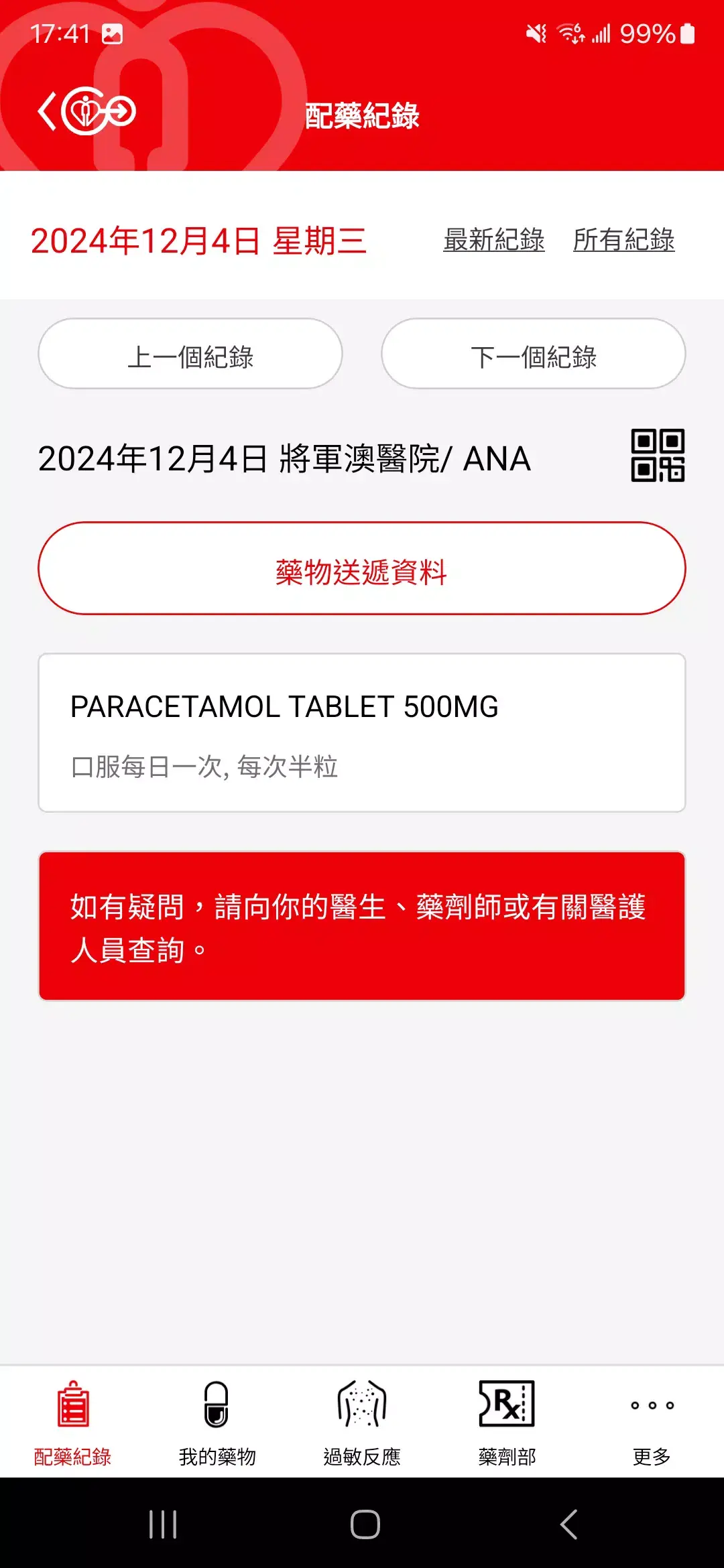Tap the Android back navigation button
The height and width of the screenshot is (1568, 724).
pyautogui.click(x=566, y=1522)
